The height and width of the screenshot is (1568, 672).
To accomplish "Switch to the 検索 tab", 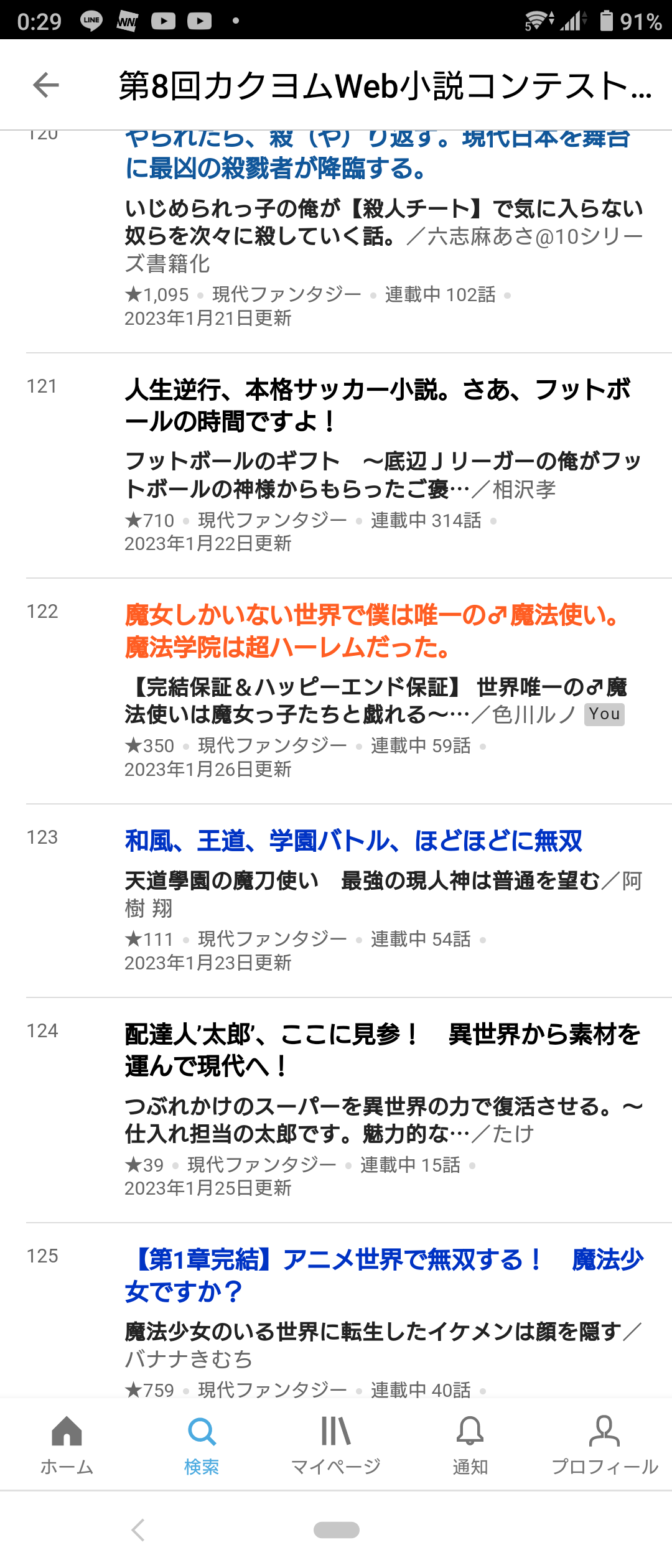I will pos(202,1445).
